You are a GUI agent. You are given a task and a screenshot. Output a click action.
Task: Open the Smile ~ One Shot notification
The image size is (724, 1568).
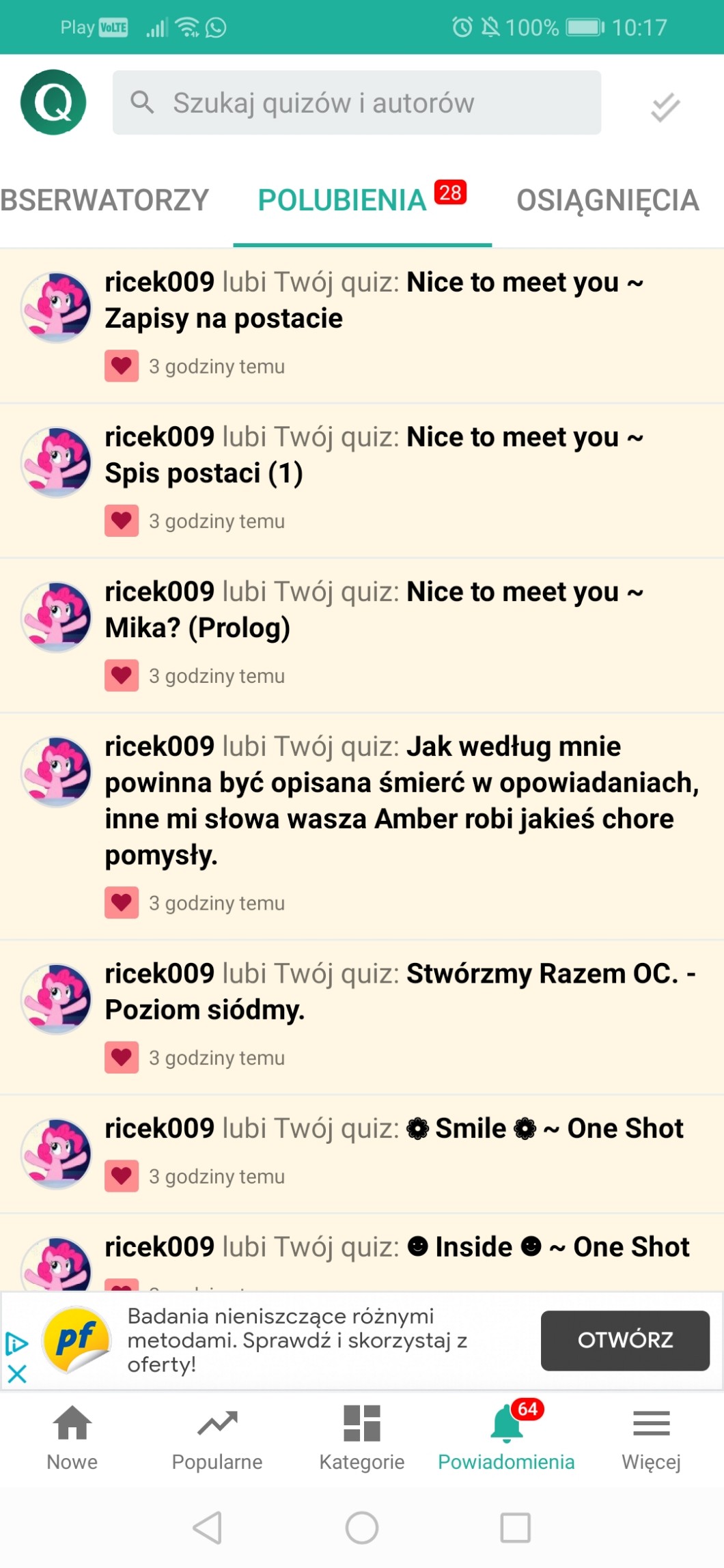coord(362,1154)
